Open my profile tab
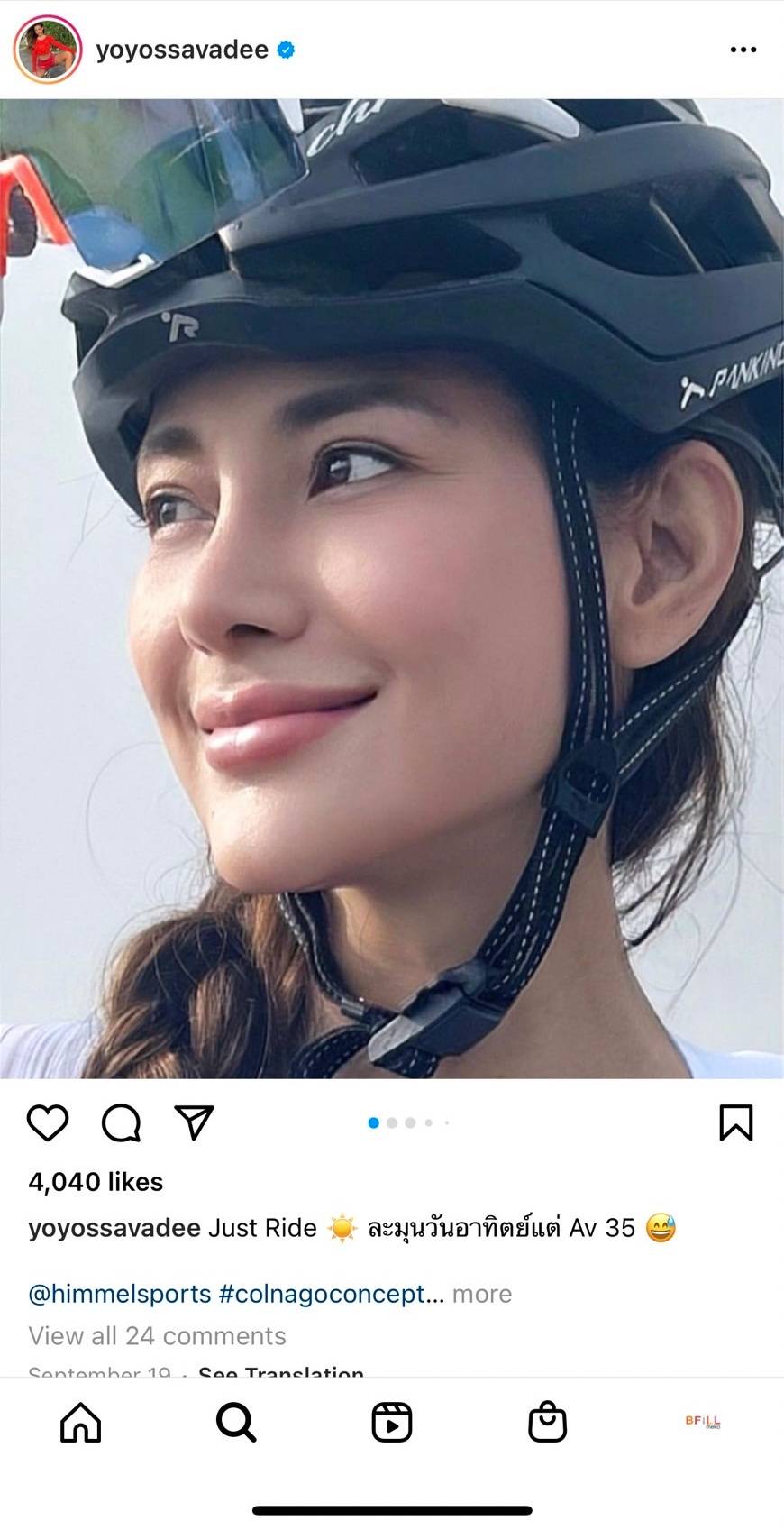This screenshot has height=1530, width=784. 703,1422
